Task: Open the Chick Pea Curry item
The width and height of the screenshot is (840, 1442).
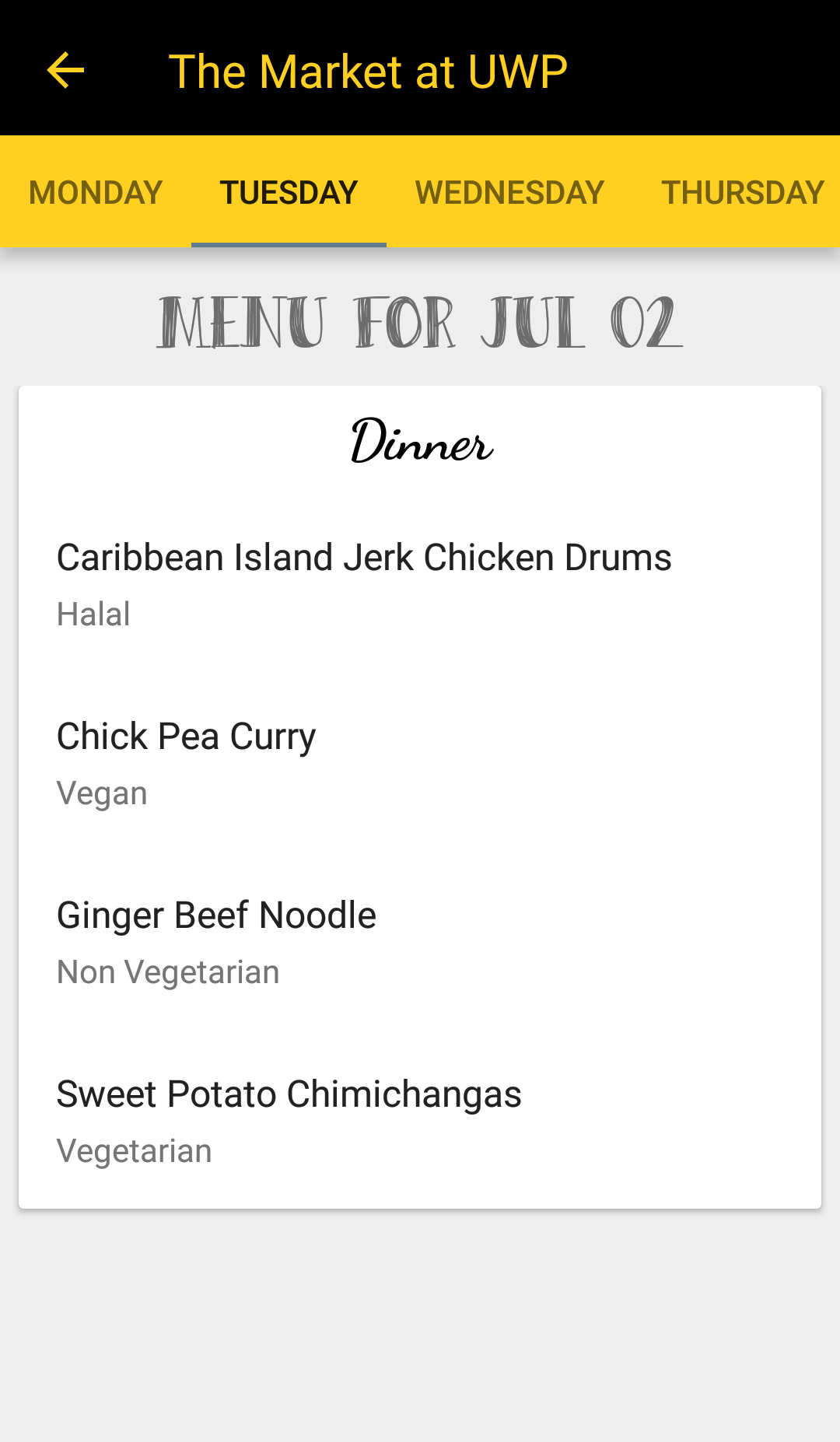Action: tap(187, 762)
